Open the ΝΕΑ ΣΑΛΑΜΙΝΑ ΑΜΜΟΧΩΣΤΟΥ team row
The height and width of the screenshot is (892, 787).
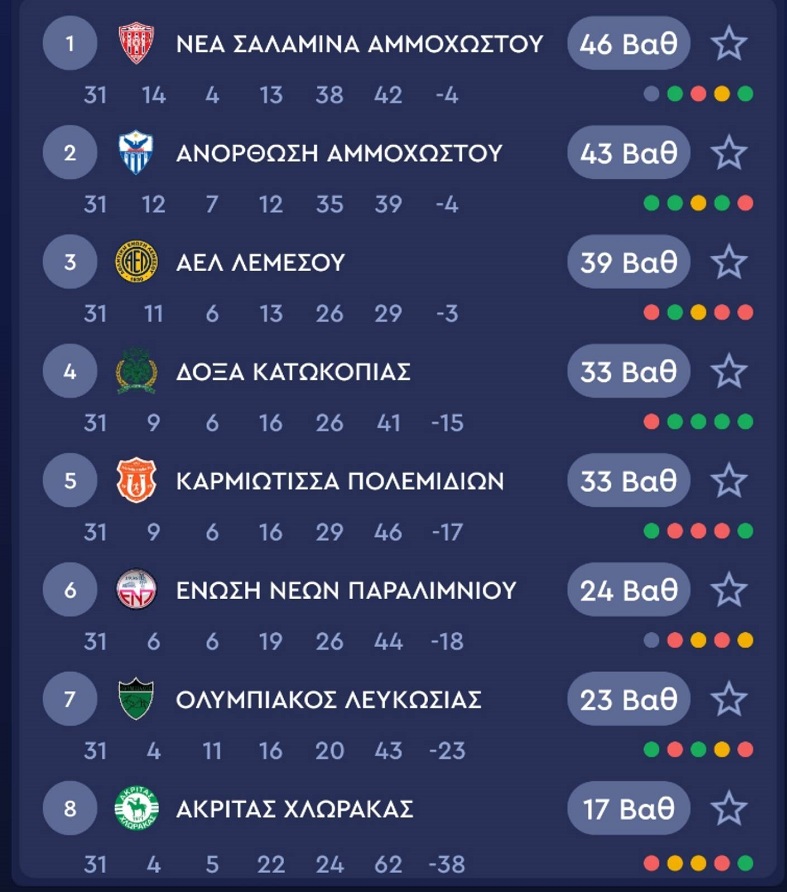coord(358,44)
